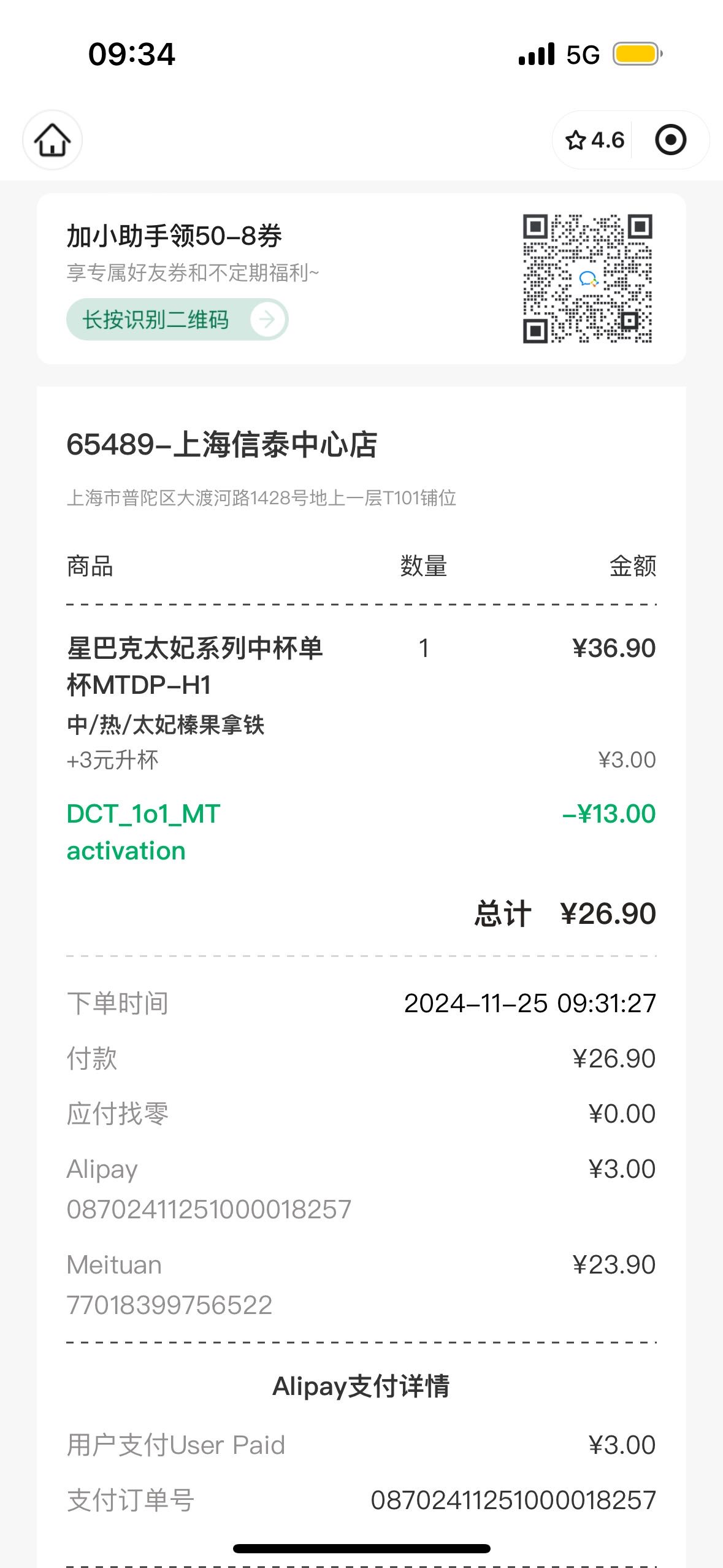Open the 4.6 star rating

click(x=594, y=140)
